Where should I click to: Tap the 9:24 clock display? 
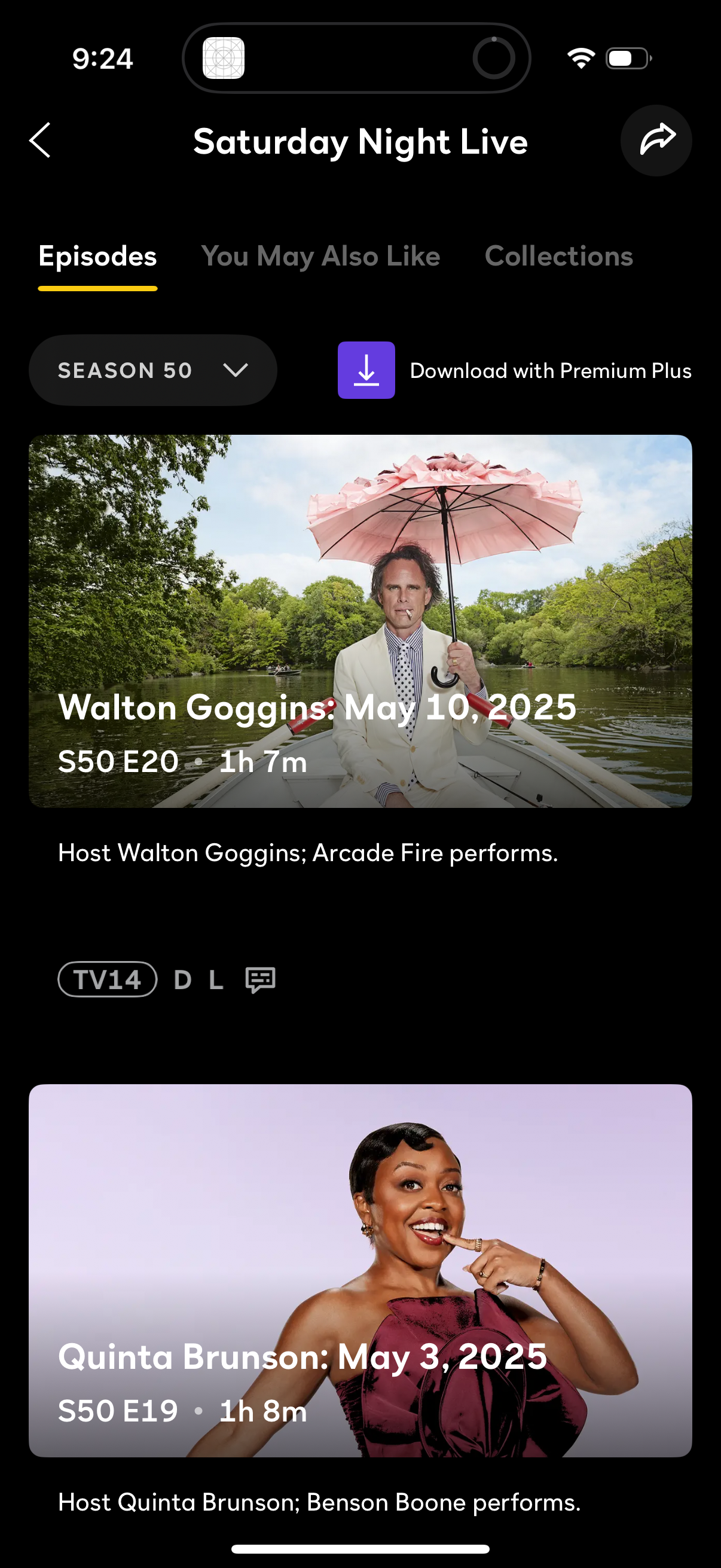click(x=102, y=58)
